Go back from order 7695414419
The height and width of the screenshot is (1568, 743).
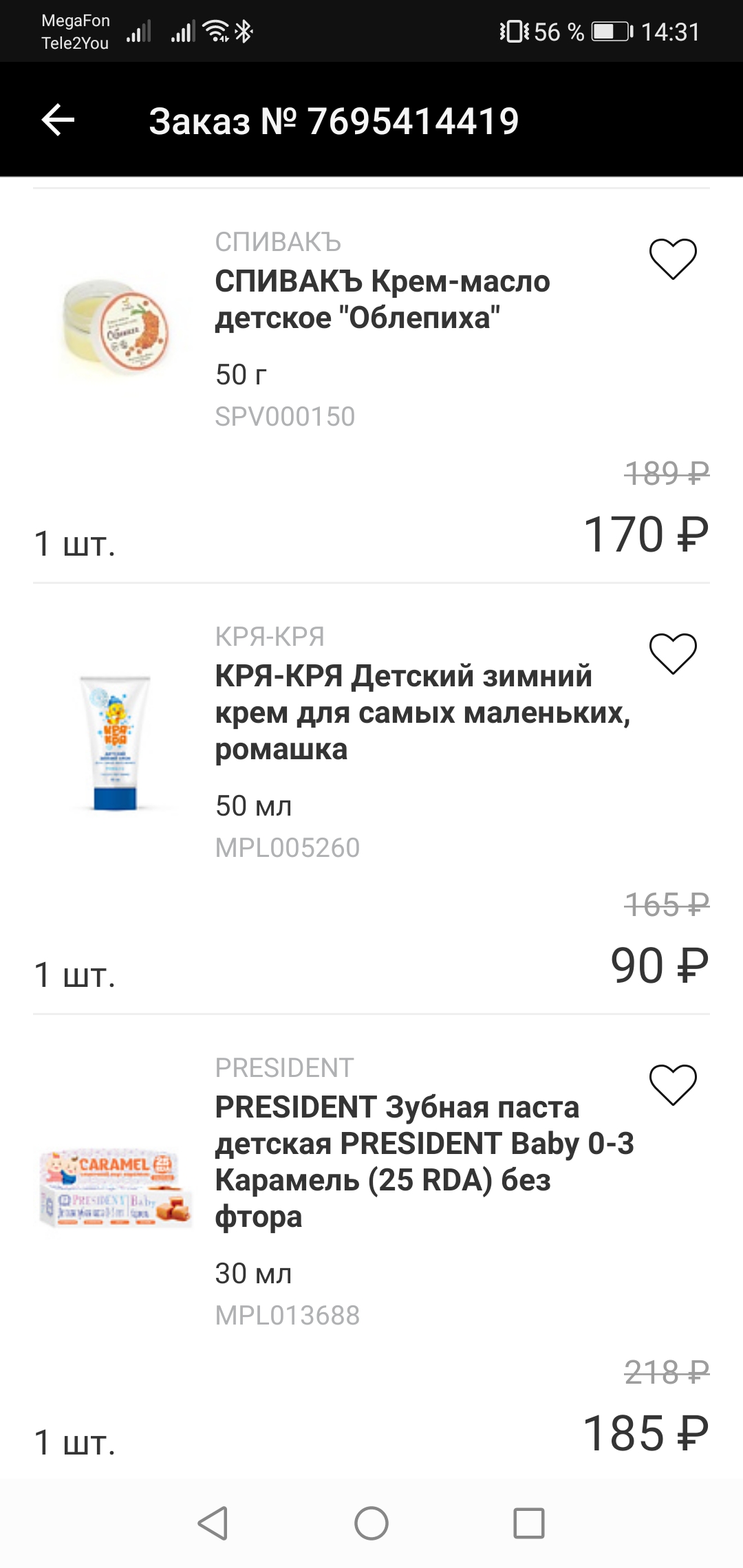[x=58, y=120]
